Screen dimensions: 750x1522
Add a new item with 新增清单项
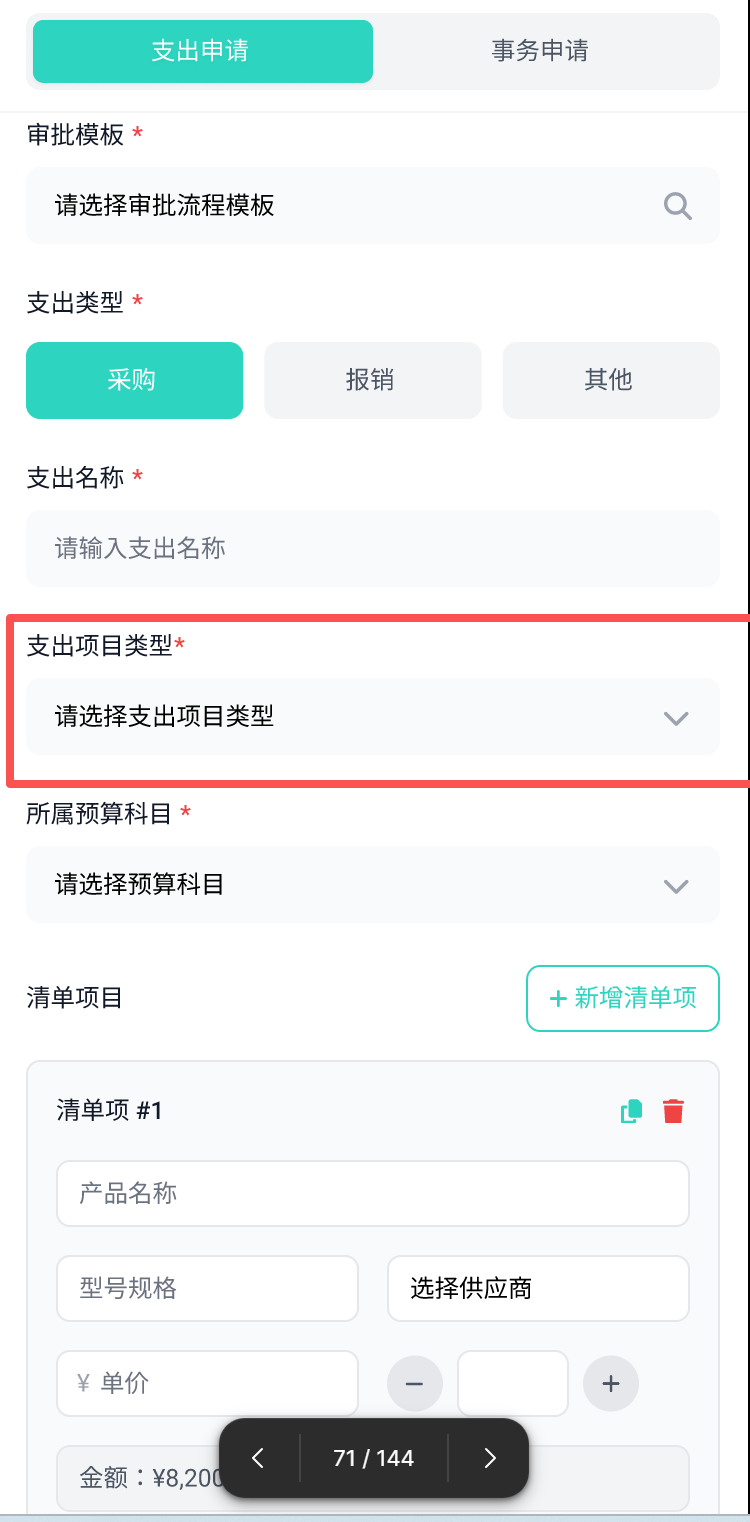click(622, 998)
